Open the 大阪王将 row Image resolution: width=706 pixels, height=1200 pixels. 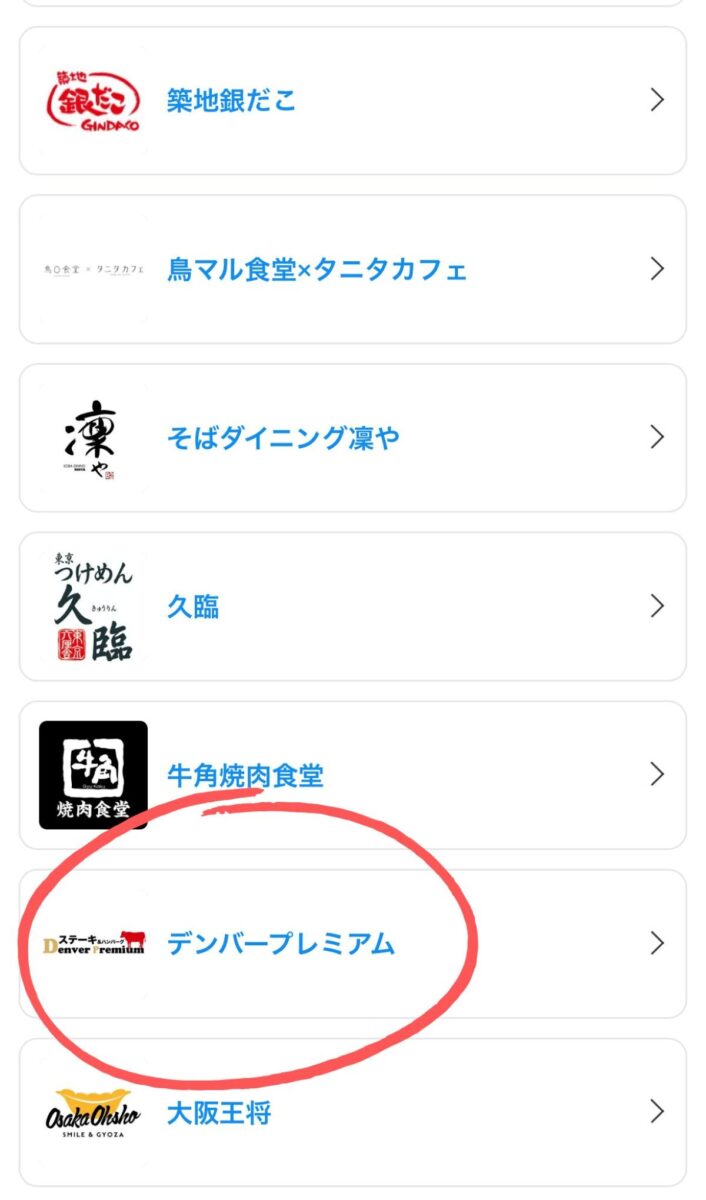(x=352, y=1112)
